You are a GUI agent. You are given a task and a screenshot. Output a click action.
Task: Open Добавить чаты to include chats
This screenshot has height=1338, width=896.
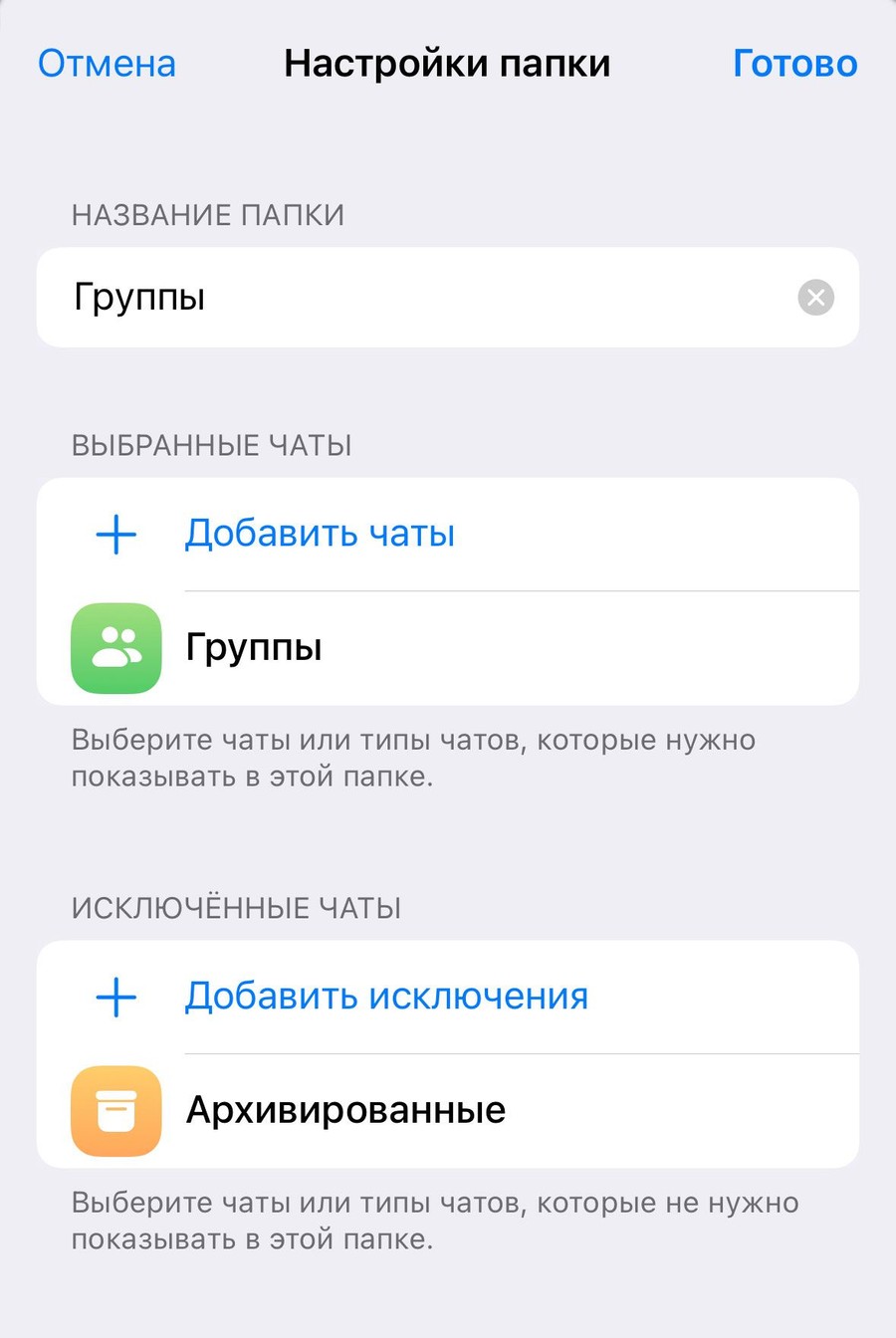(319, 534)
